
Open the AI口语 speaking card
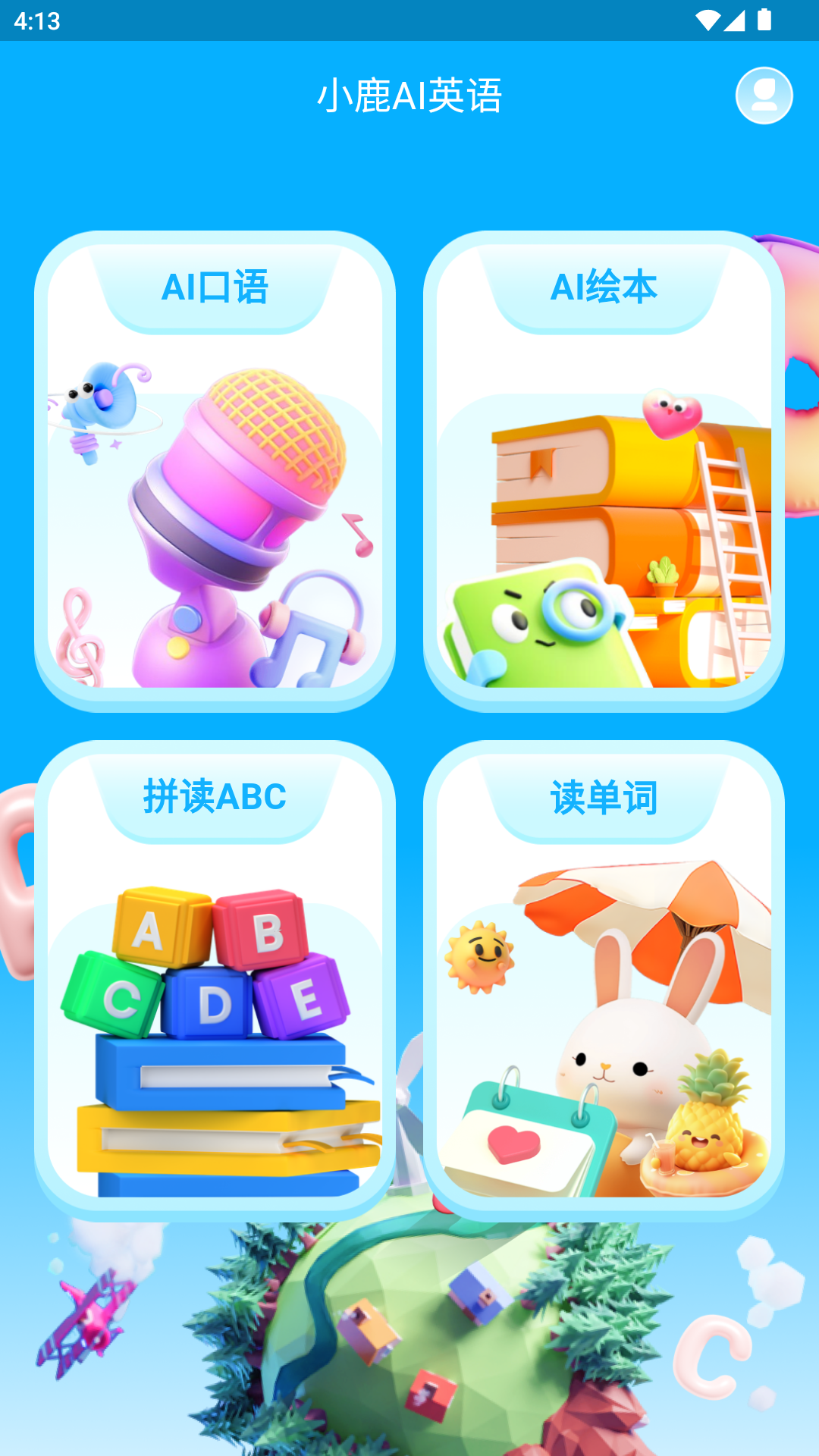coord(215,470)
